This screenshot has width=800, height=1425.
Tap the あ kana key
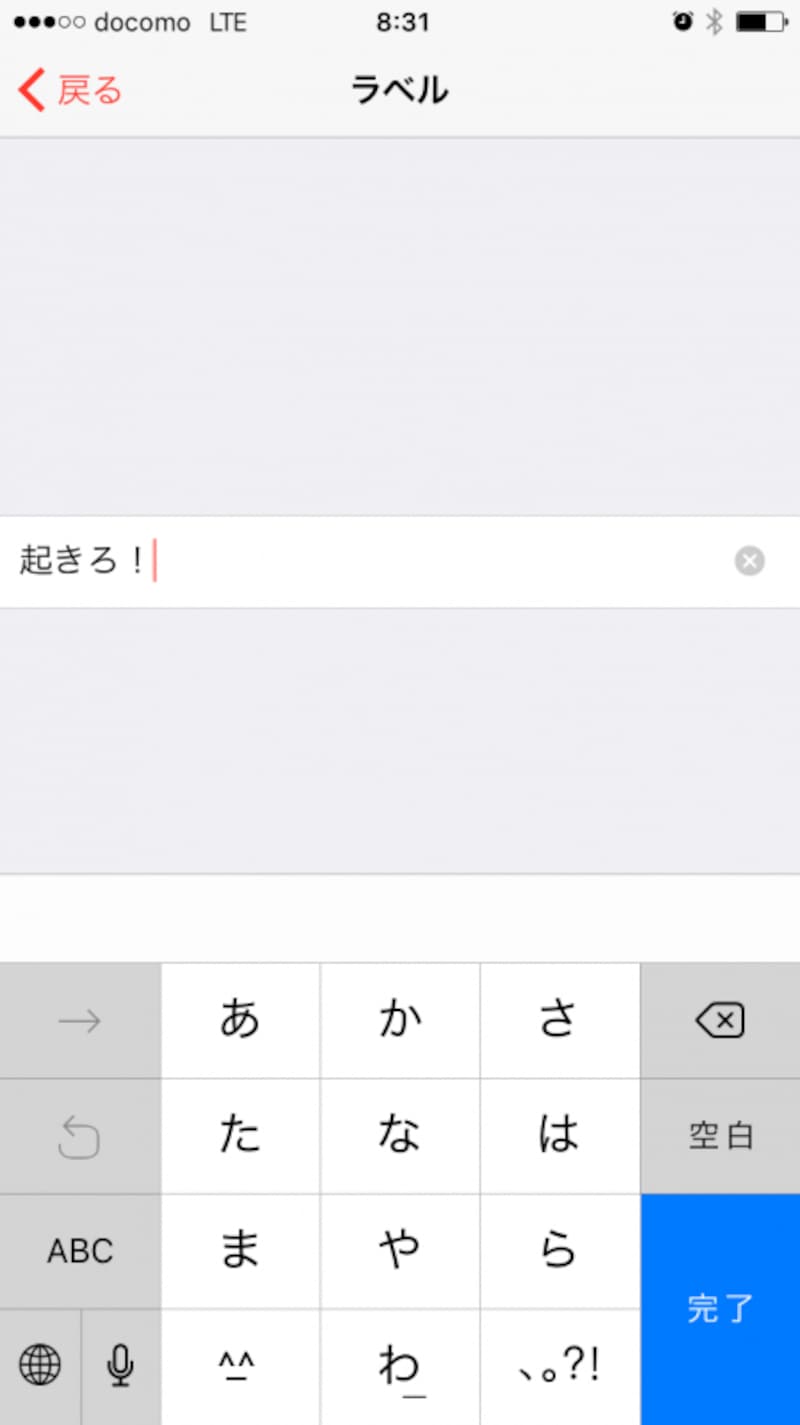240,1021
